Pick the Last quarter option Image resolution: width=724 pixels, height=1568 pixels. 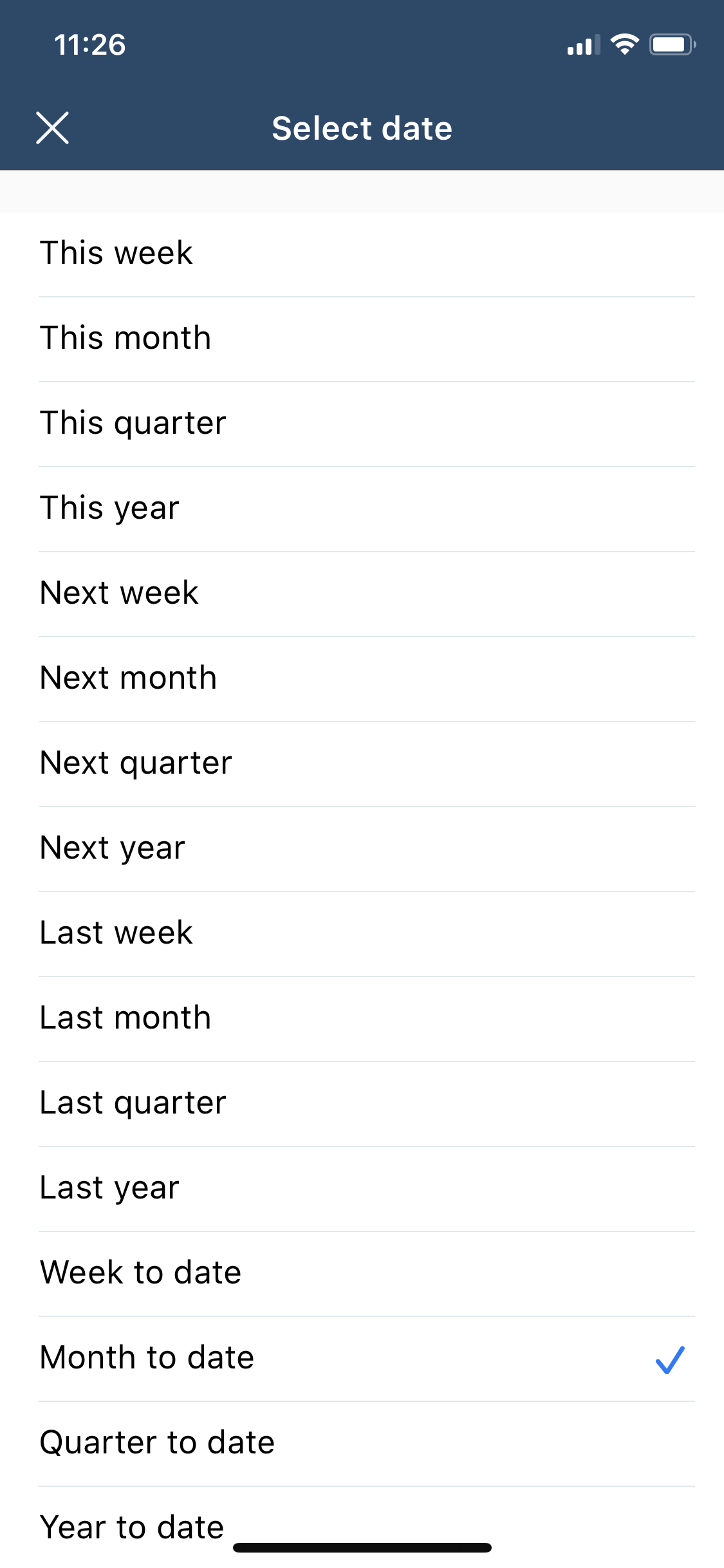point(362,1104)
